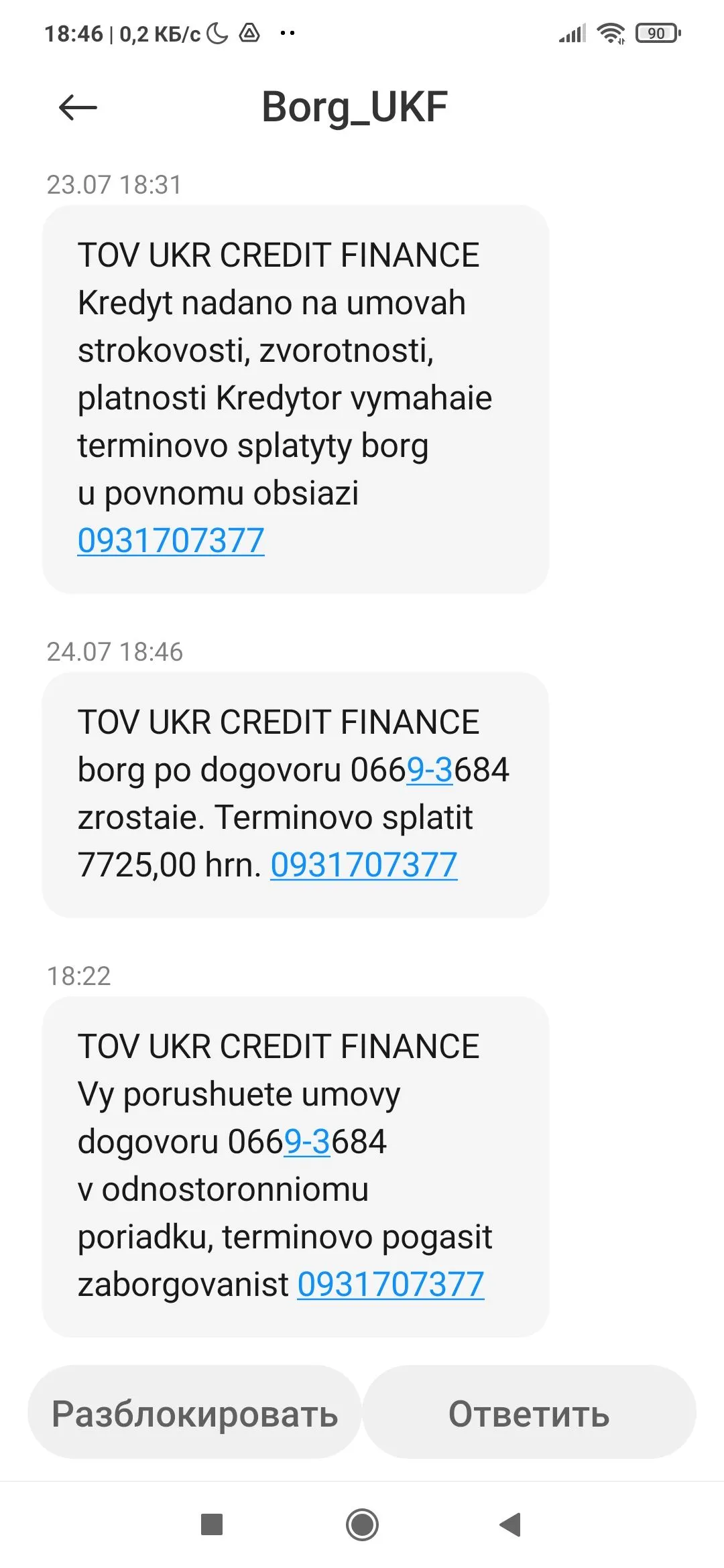The image size is (724, 1568).
Task: Tap phone number after 7725,00 hrn.
Action: click(363, 864)
